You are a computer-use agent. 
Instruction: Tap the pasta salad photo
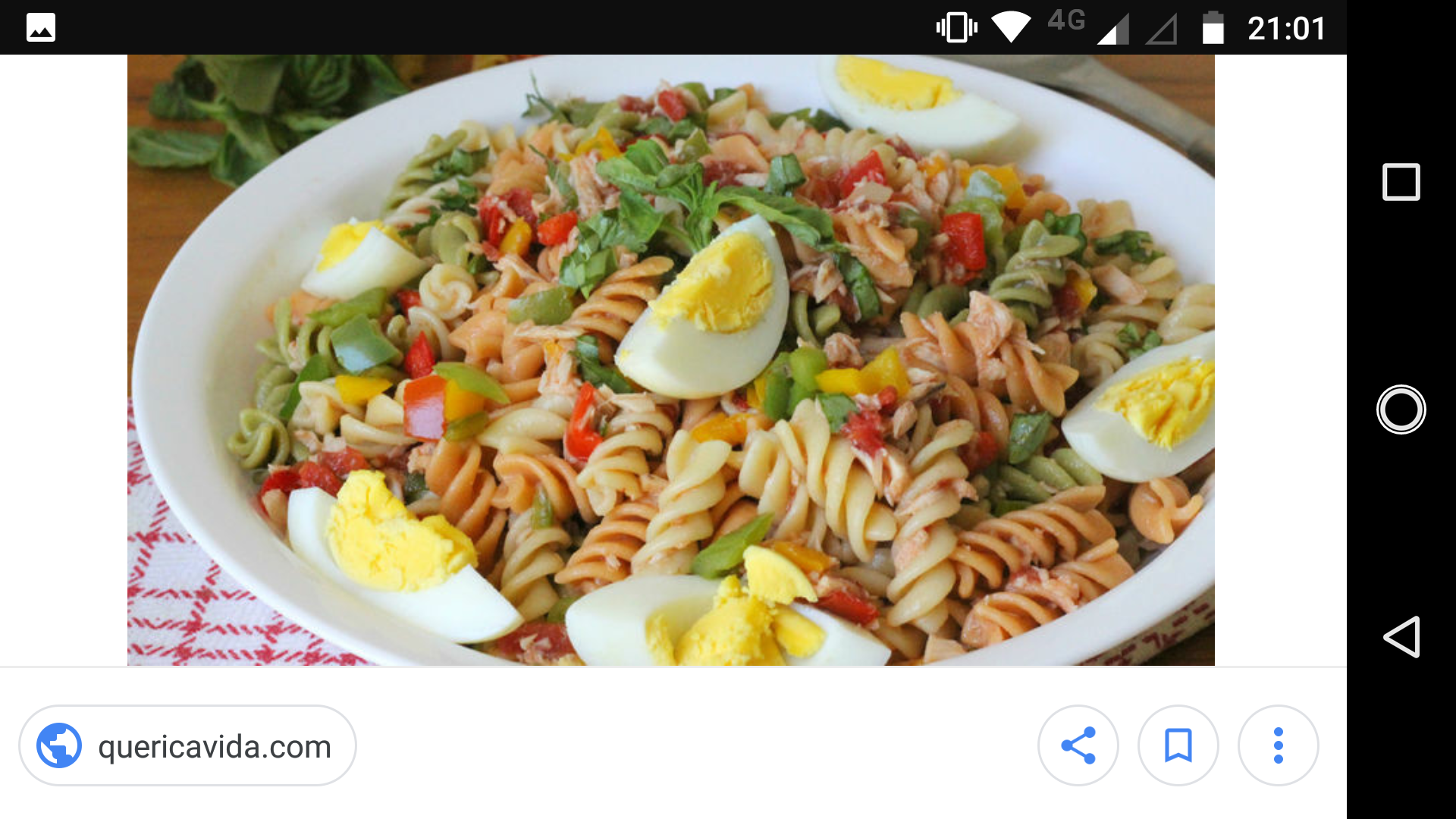[670, 360]
